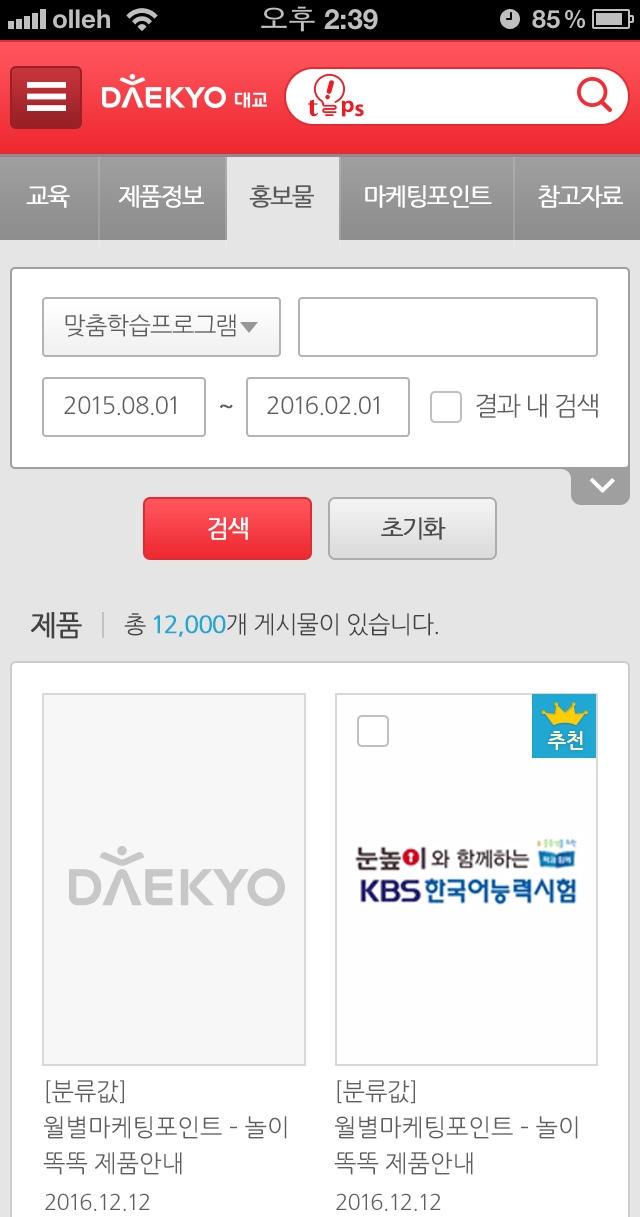Change the end date 2016.02.01
This screenshot has height=1217, width=640.
click(x=327, y=407)
